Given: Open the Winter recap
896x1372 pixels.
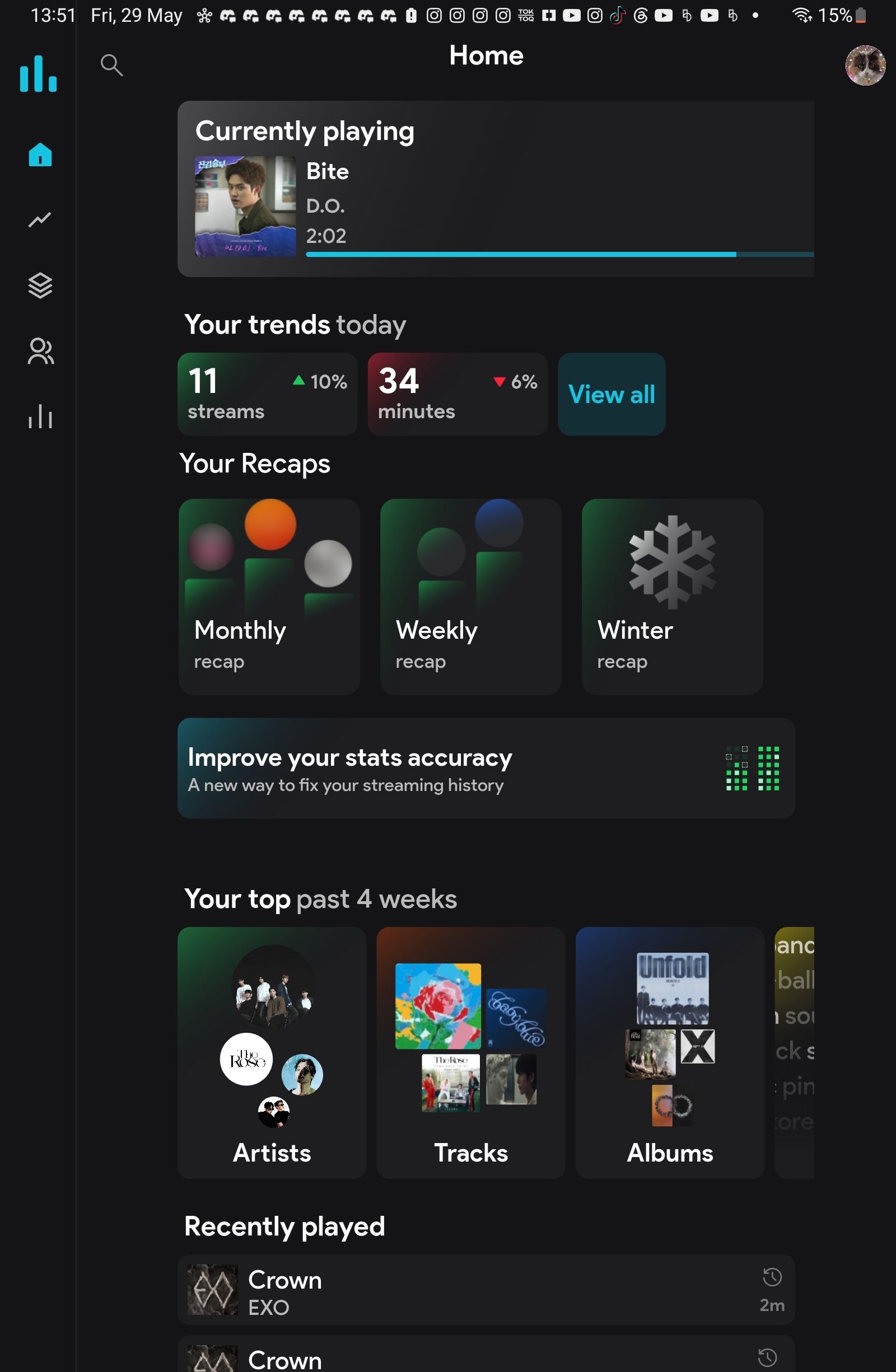Looking at the screenshot, I should coord(673,597).
